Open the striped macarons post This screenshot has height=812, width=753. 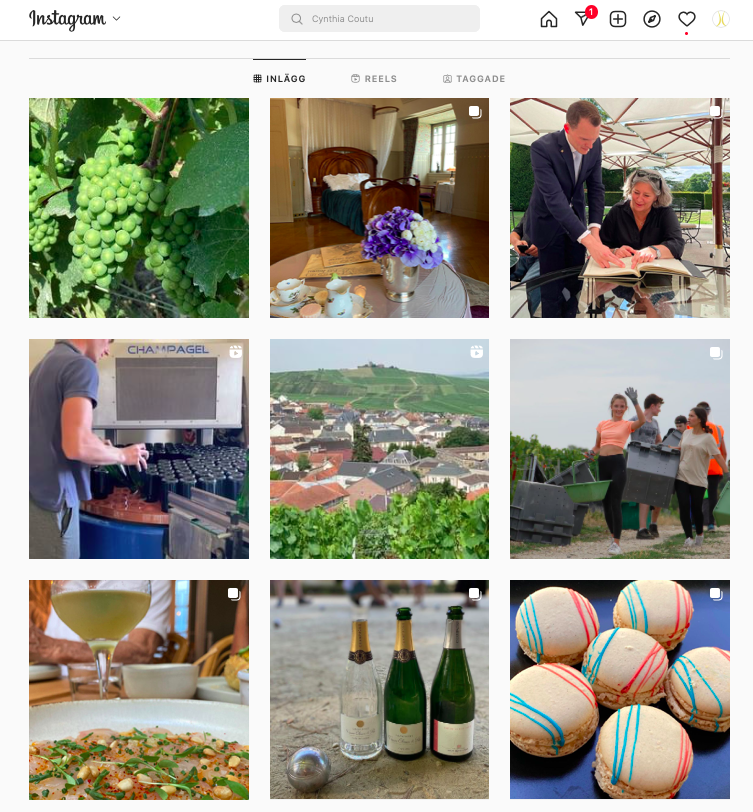(x=619, y=690)
